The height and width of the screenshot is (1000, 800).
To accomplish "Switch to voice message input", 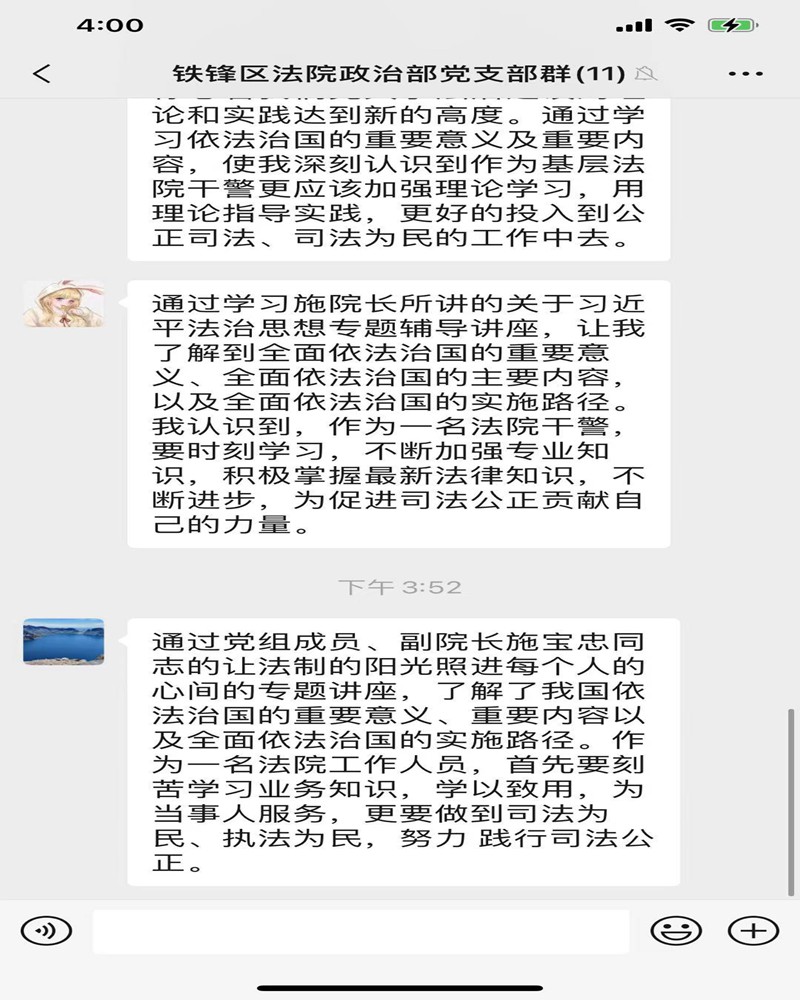I will click(x=46, y=931).
